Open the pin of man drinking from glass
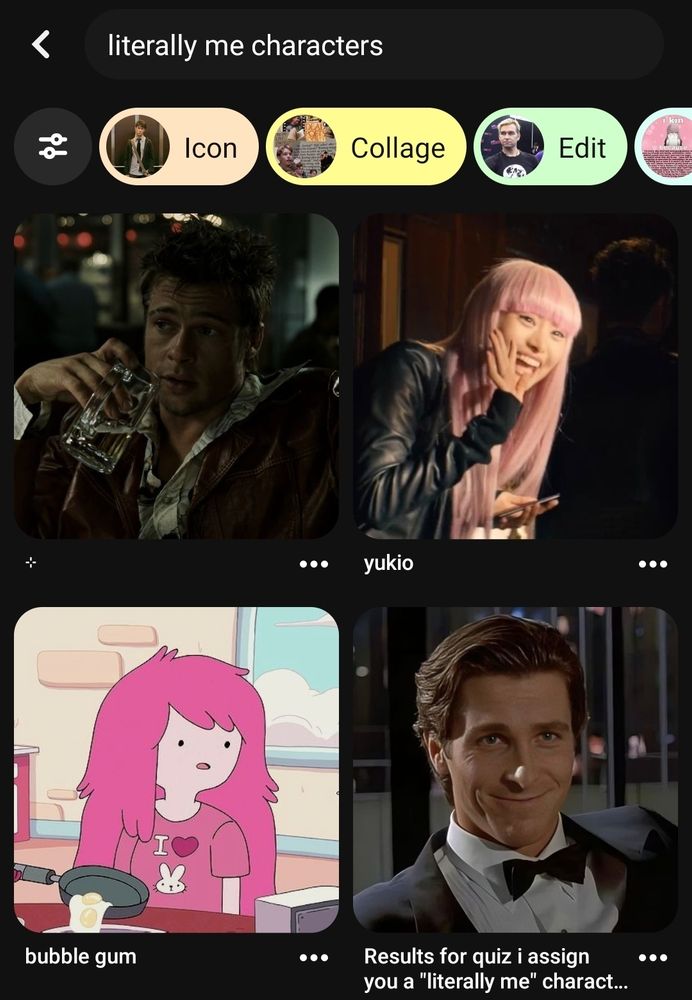 177,376
